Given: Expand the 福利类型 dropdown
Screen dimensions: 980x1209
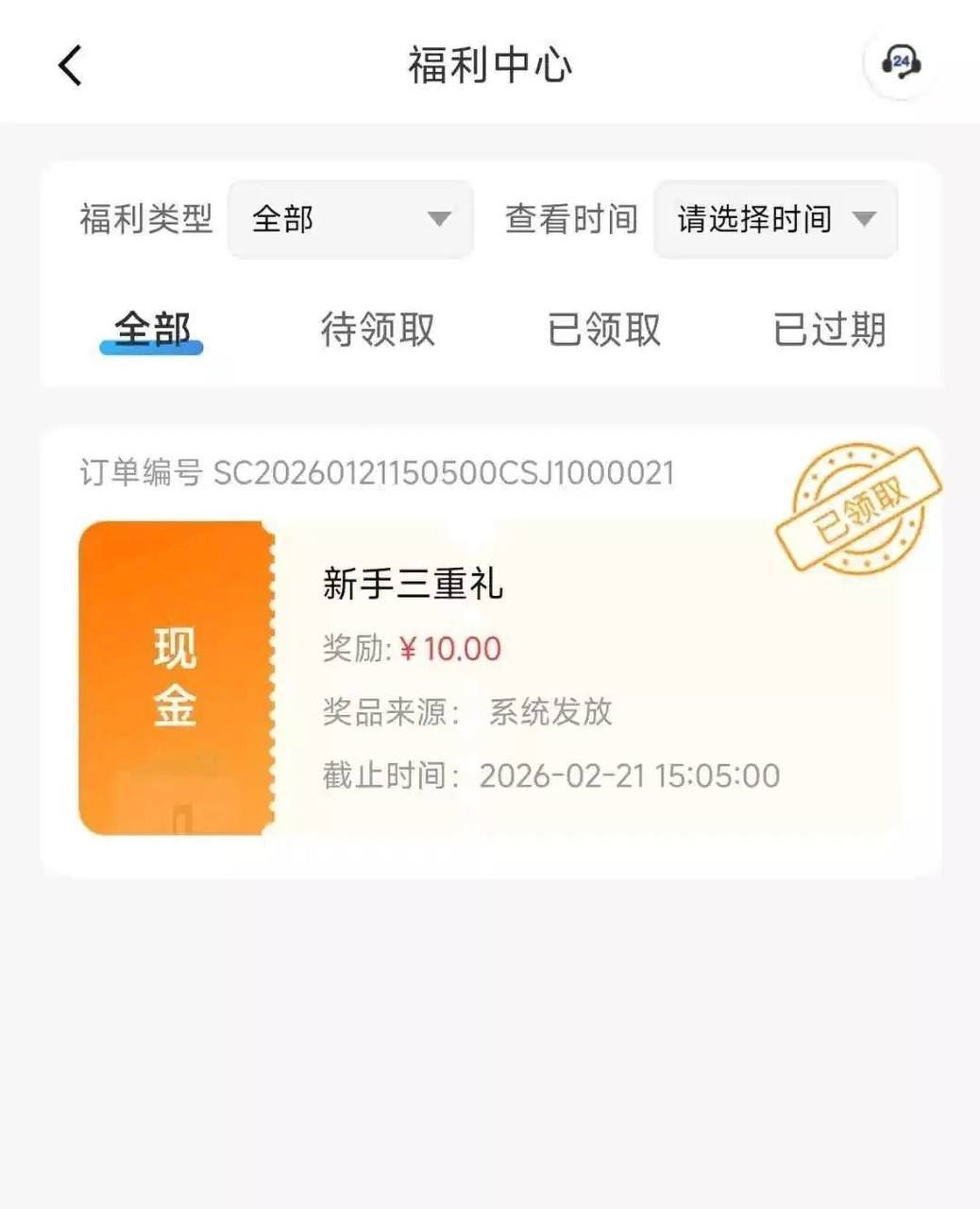Looking at the screenshot, I should pos(350,219).
